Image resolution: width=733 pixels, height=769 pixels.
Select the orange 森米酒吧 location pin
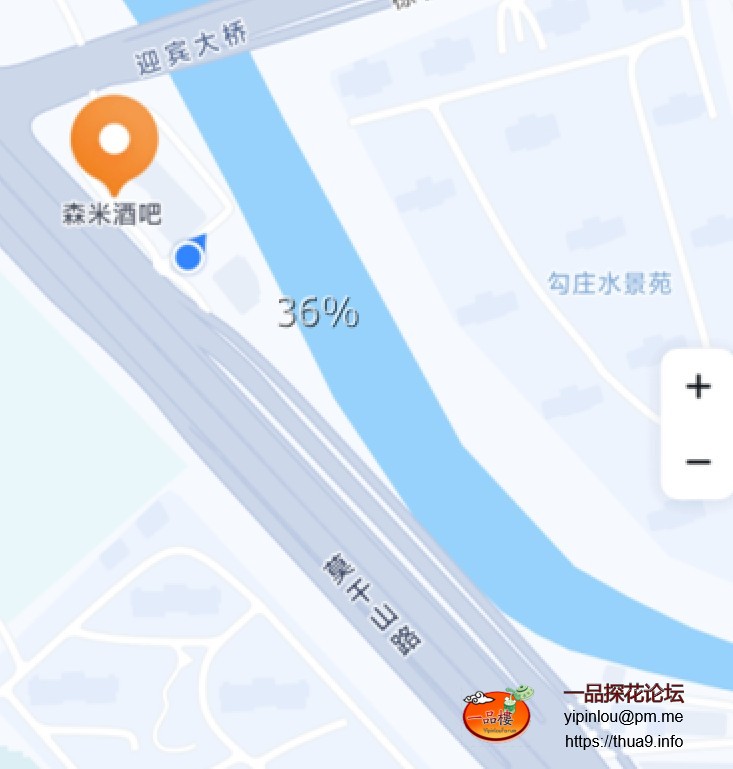(x=114, y=142)
